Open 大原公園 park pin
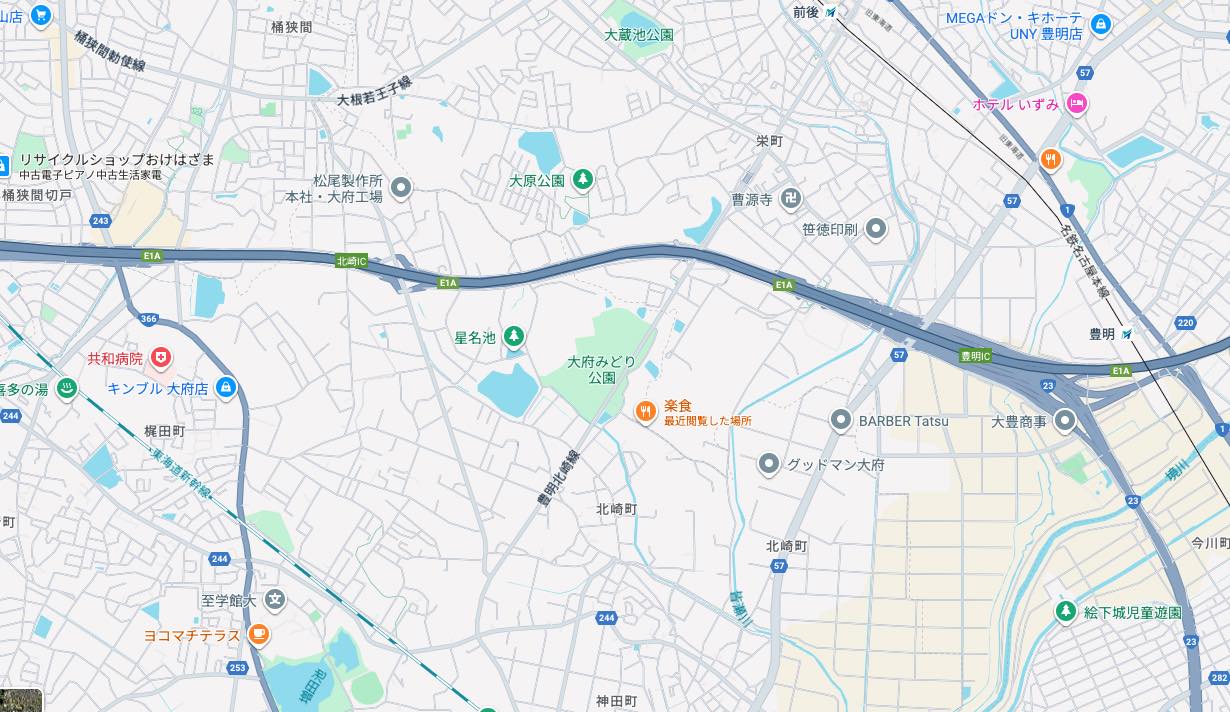The height and width of the screenshot is (712, 1230). (582, 180)
